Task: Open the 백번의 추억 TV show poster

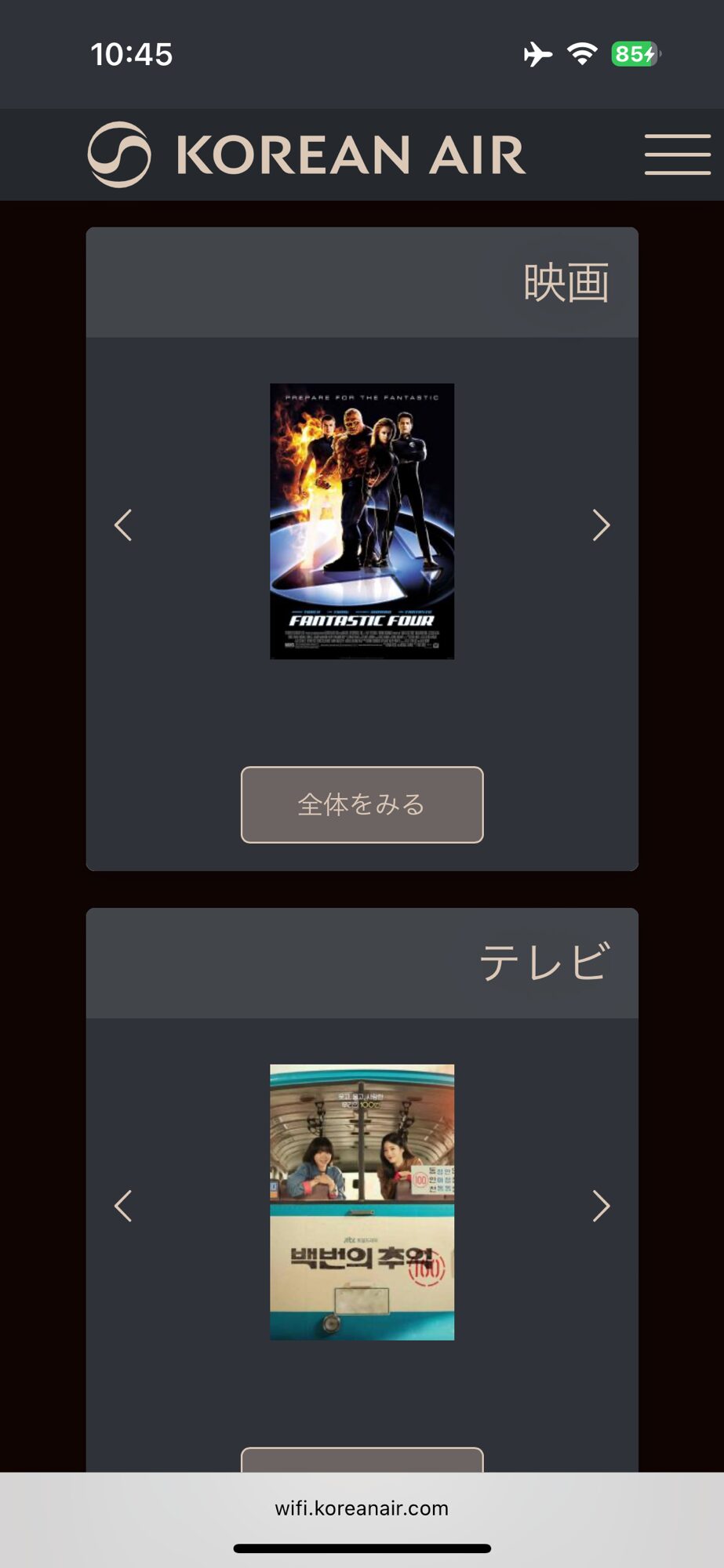Action: pyautogui.click(x=362, y=1202)
